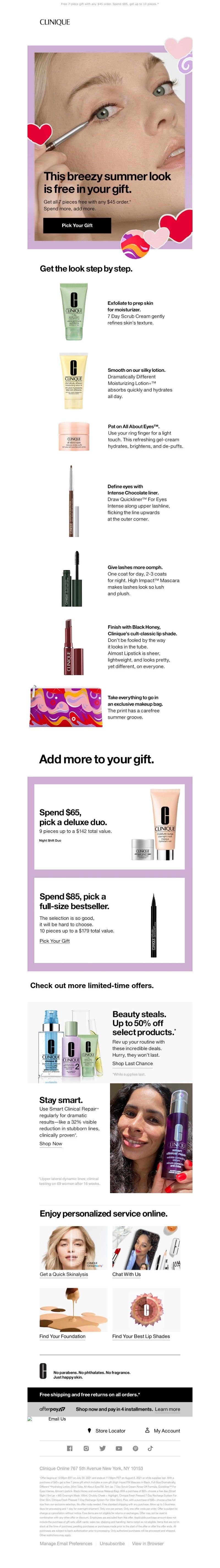Open Get a Quick Skinalysis
The width and height of the screenshot is (220, 1568).
click(x=64, y=1274)
